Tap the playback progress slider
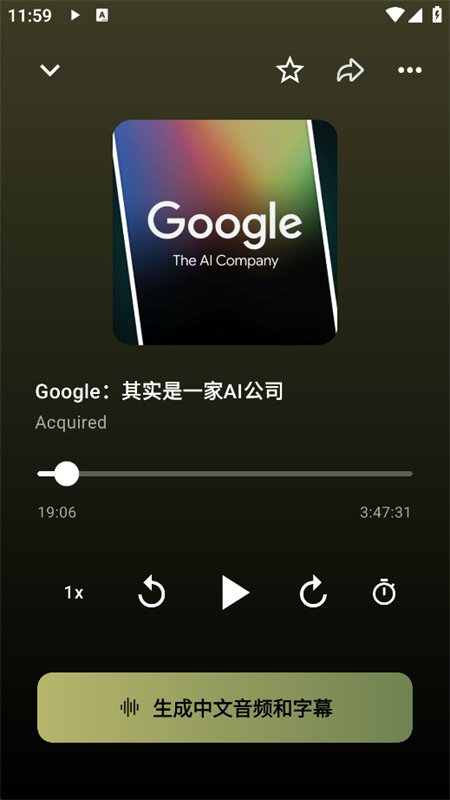This screenshot has height=800, width=450. click(x=225, y=473)
